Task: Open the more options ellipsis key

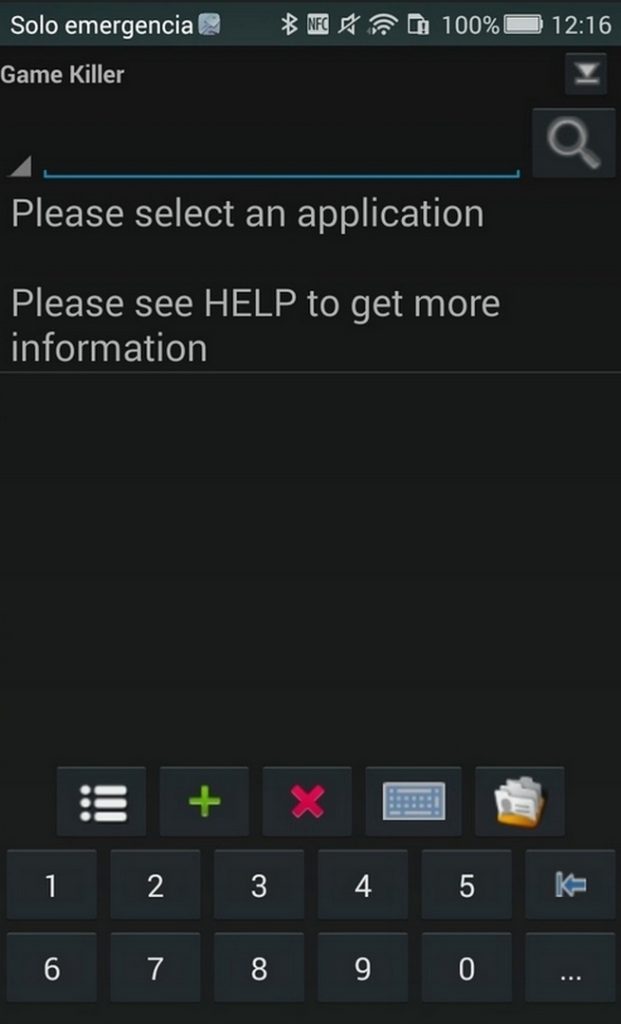Action: [571, 968]
